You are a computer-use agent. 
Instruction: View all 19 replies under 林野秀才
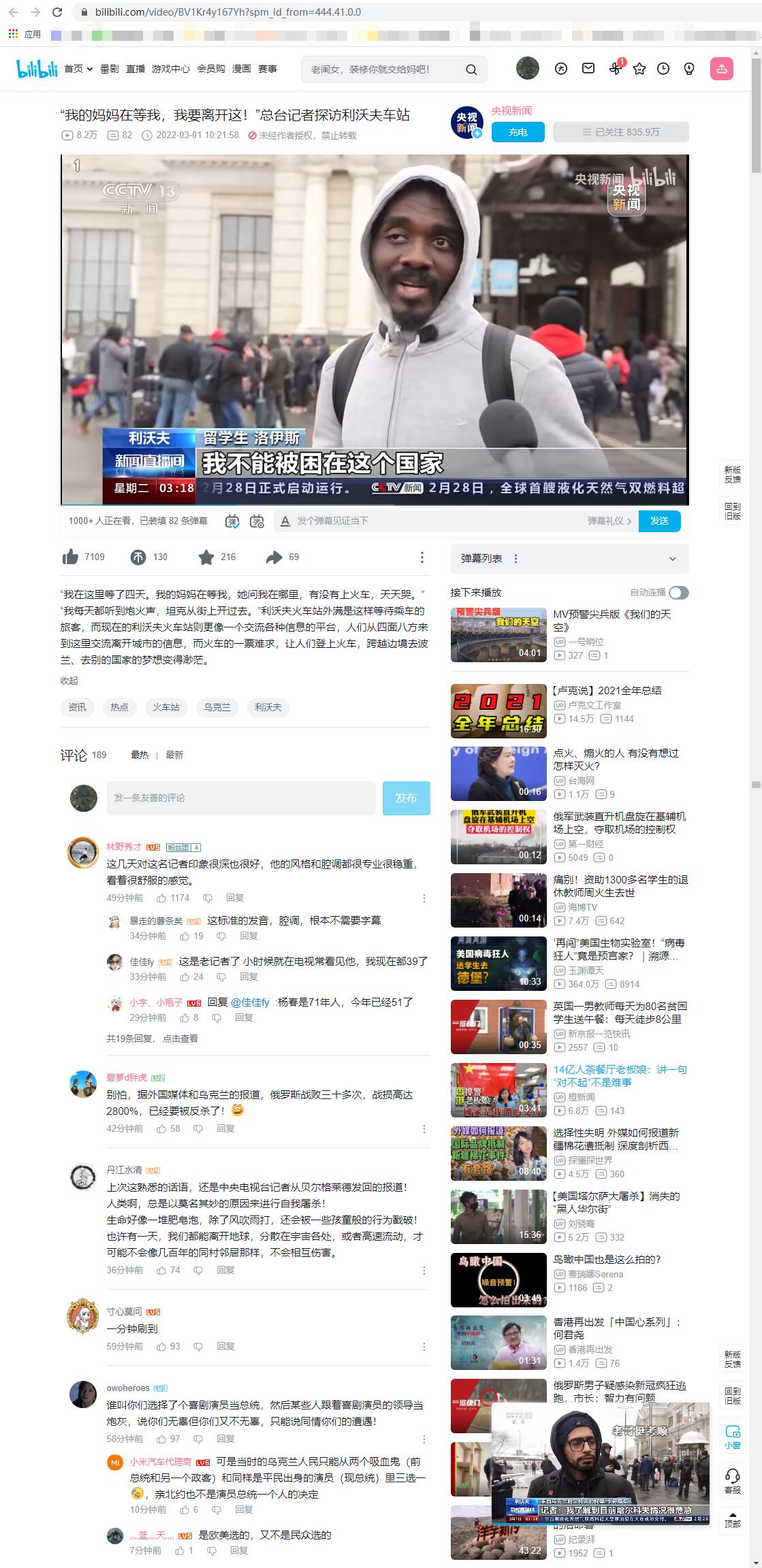(152, 1039)
